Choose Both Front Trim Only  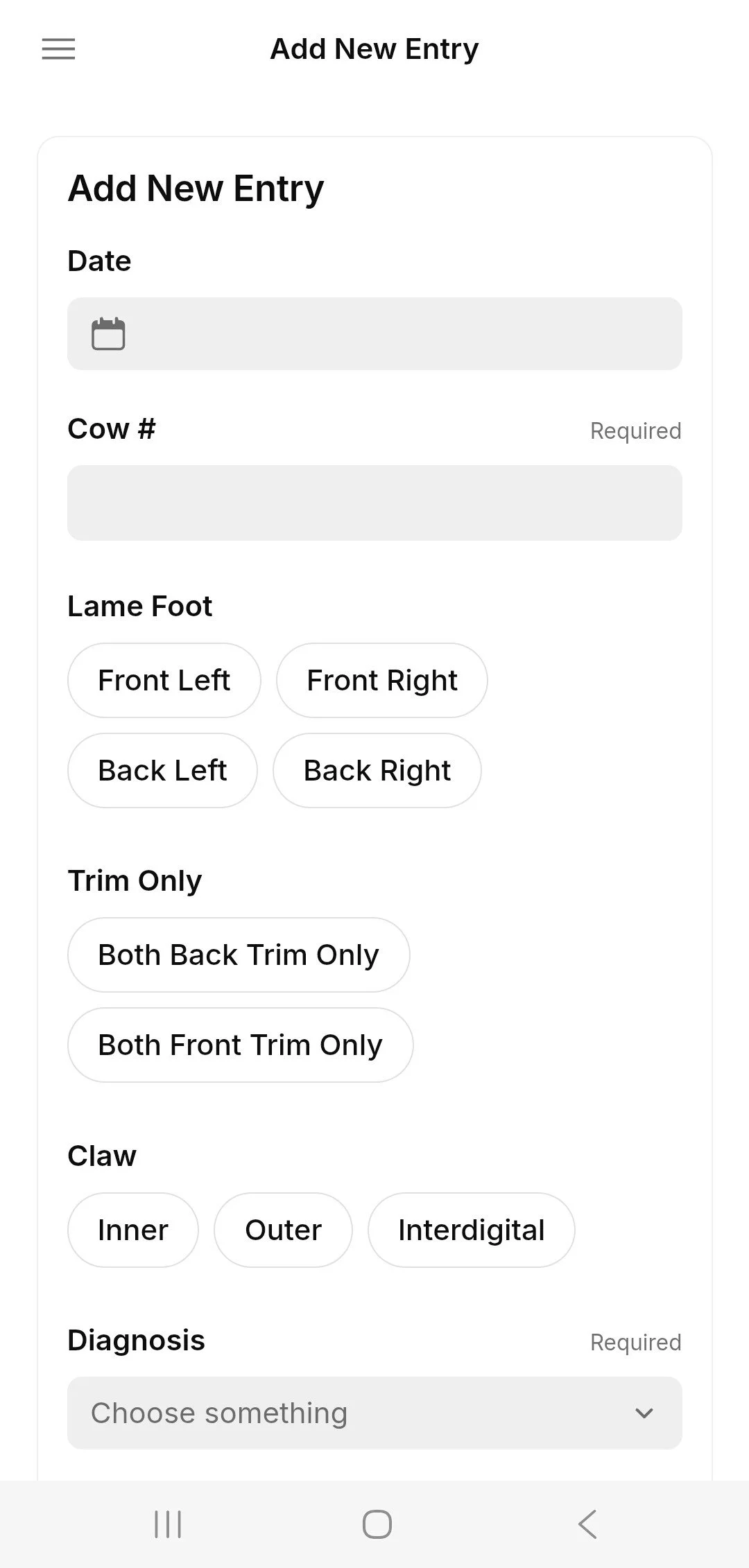coord(240,1045)
